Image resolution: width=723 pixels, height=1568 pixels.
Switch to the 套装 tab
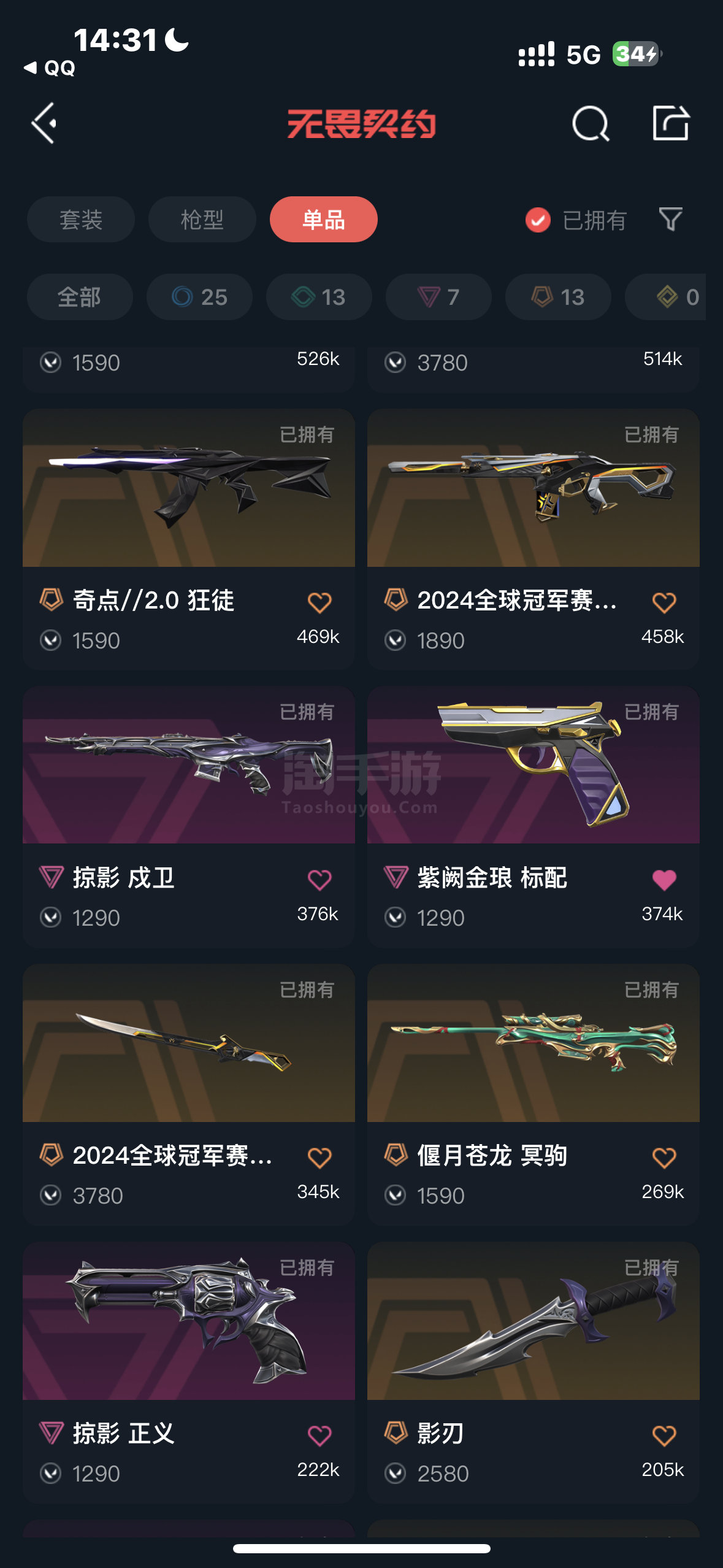[x=81, y=220]
